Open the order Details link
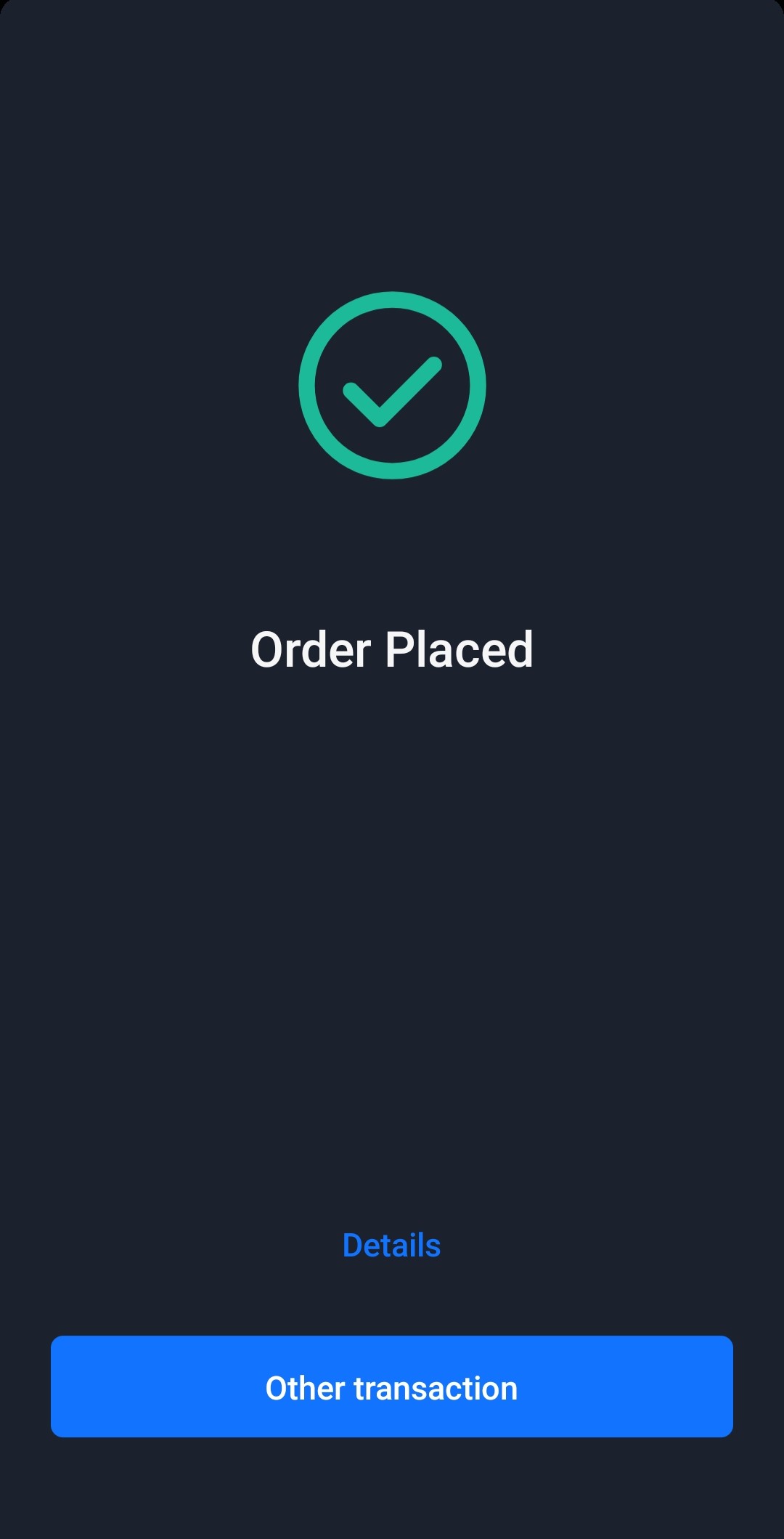The width and height of the screenshot is (784, 1539). tap(391, 1245)
